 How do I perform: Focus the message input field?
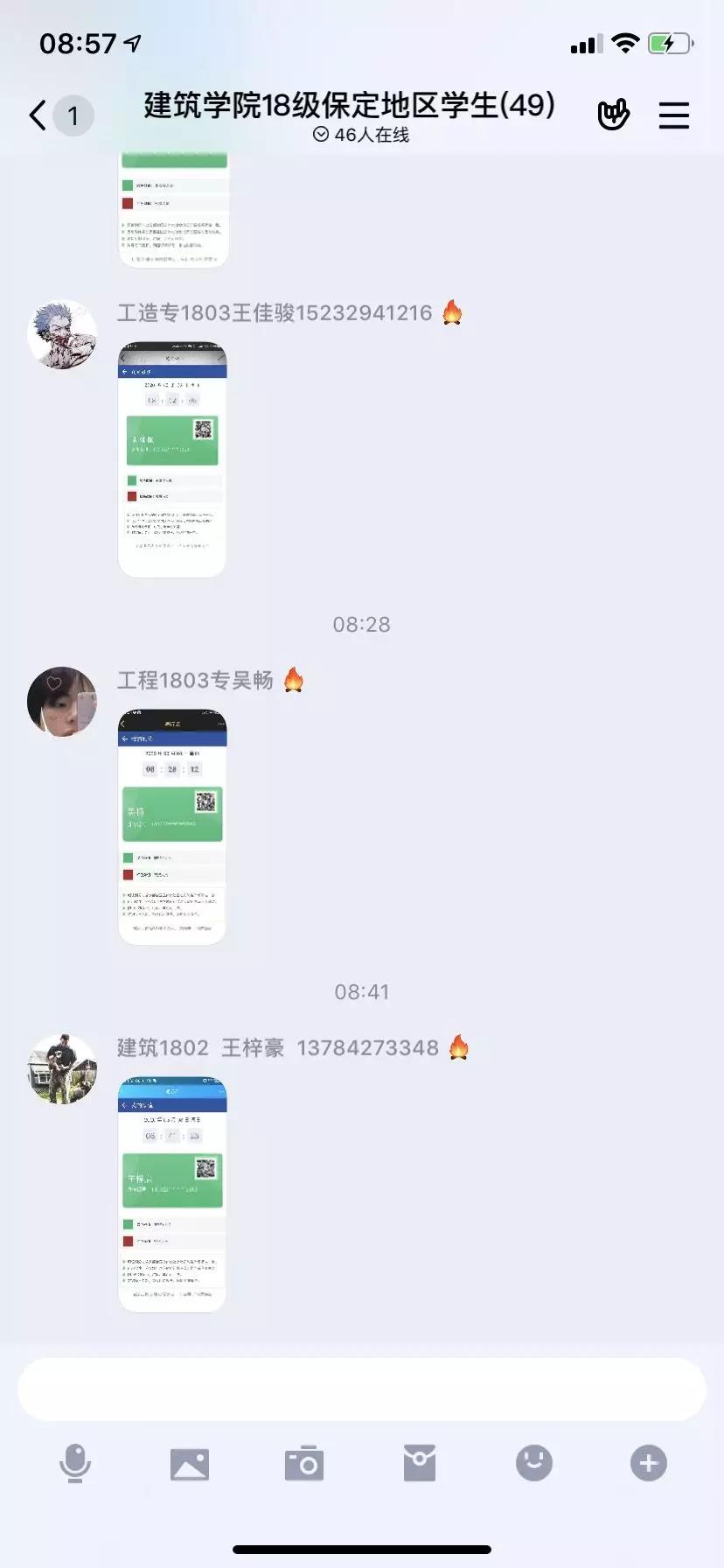point(362,1389)
